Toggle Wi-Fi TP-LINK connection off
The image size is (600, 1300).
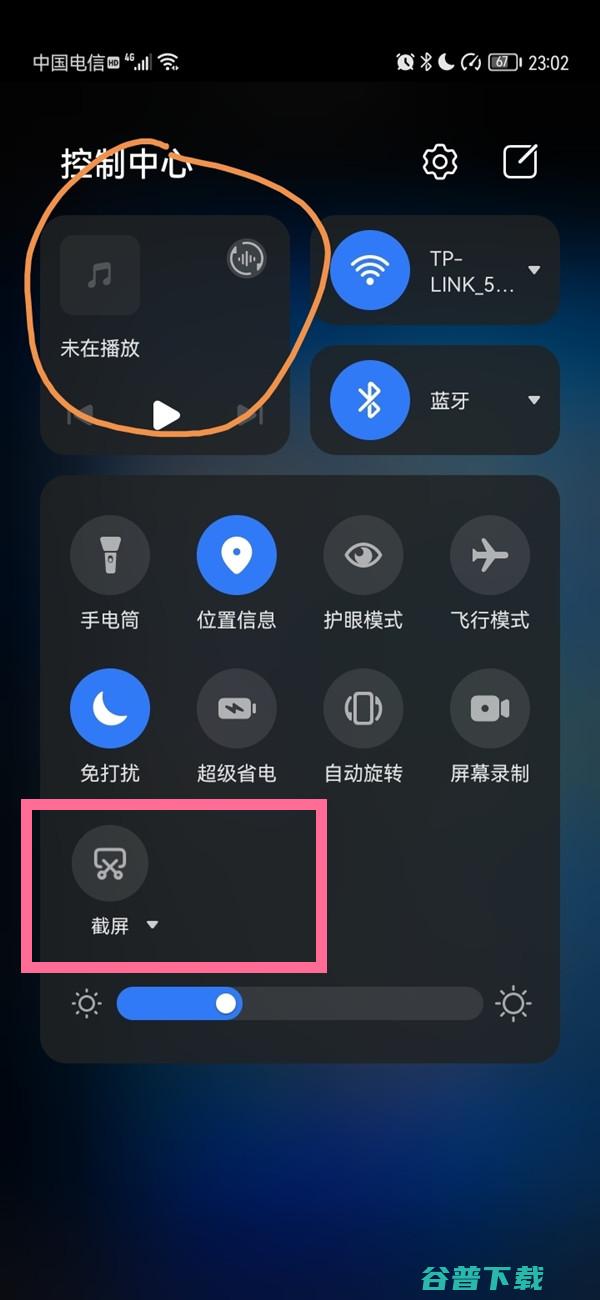coord(370,270)
